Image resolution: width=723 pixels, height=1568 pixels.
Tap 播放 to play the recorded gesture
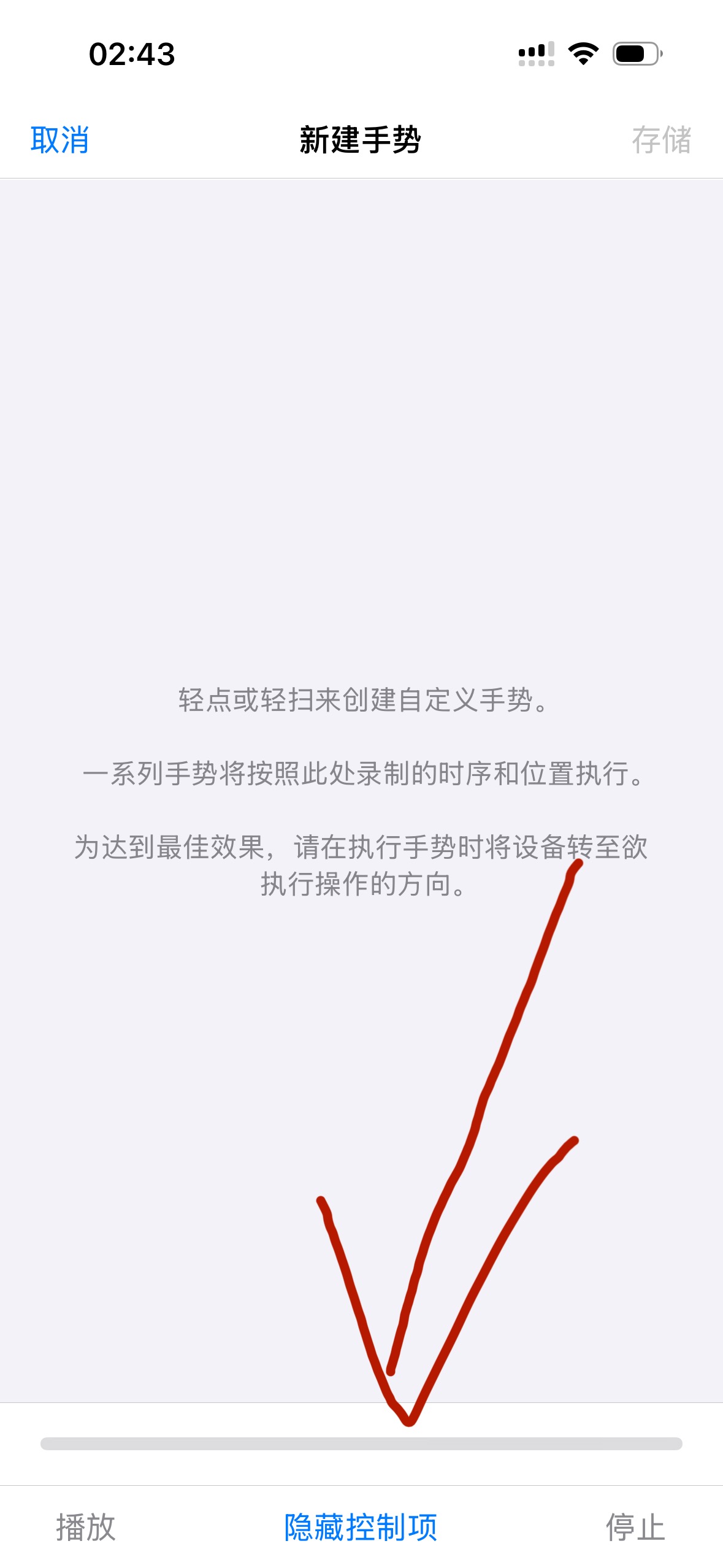click(x=86, y=1526)
